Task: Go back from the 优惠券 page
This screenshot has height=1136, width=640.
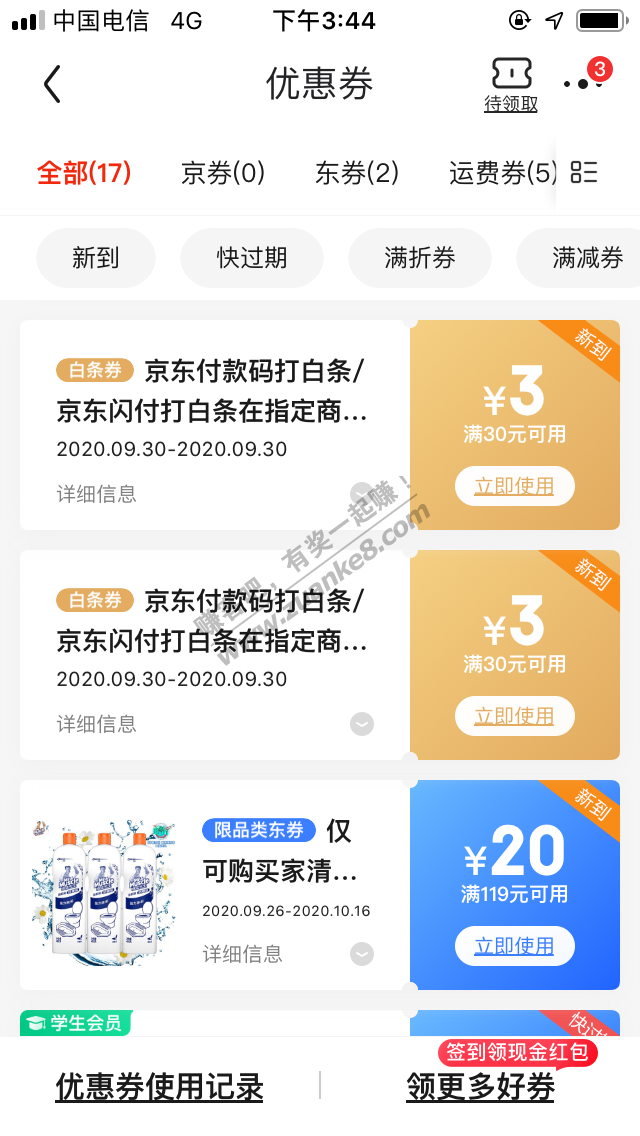Action: coord(52,84)
